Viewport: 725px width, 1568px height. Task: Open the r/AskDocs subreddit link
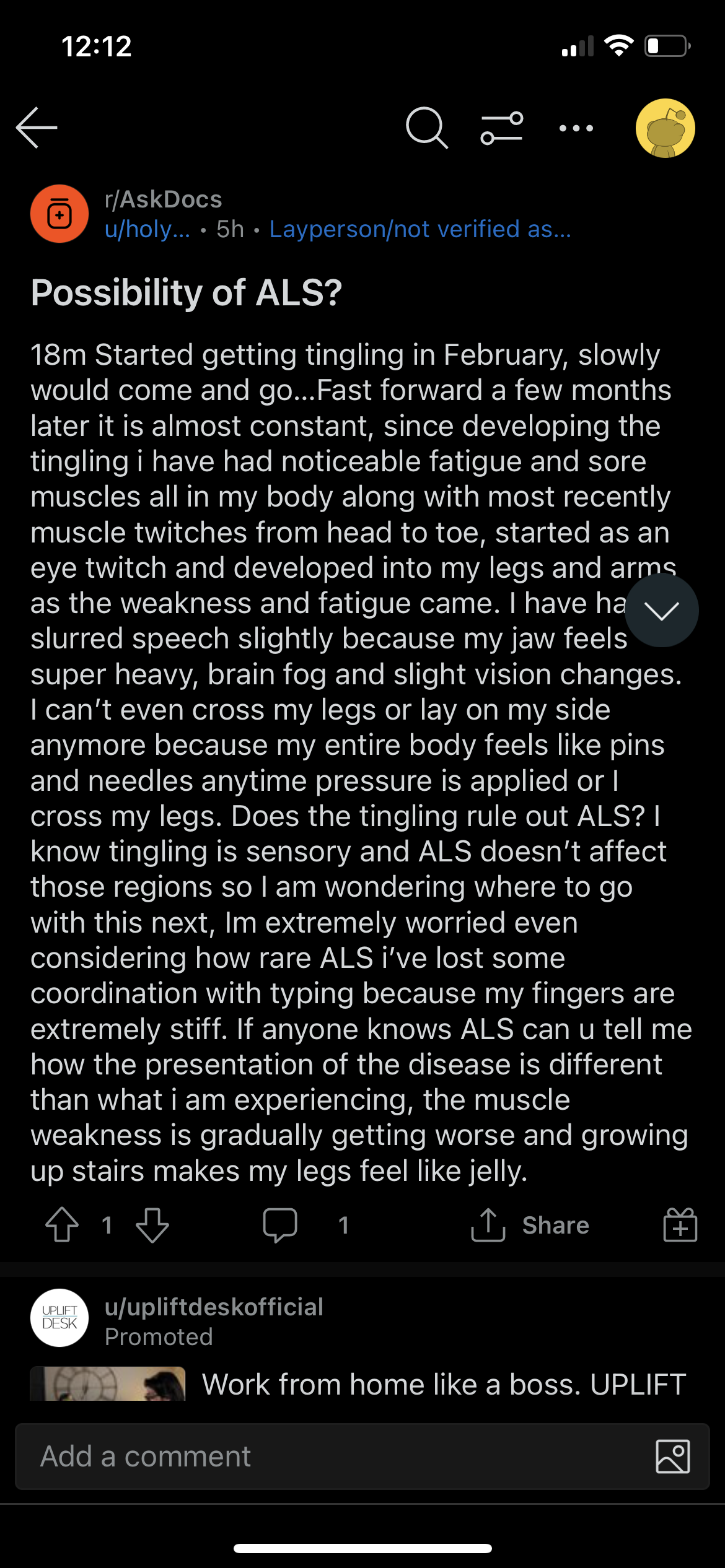pos(164,199)
